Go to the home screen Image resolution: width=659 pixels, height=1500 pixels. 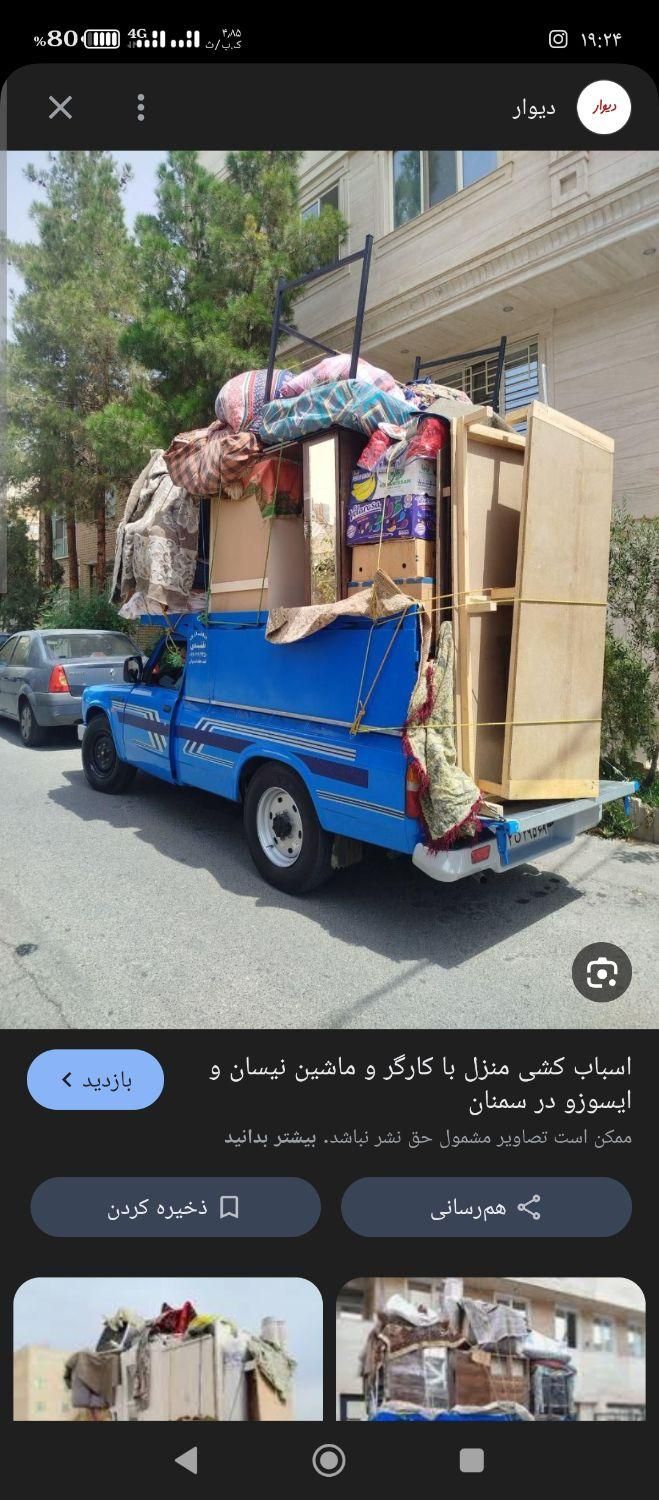pos(329,1460)
